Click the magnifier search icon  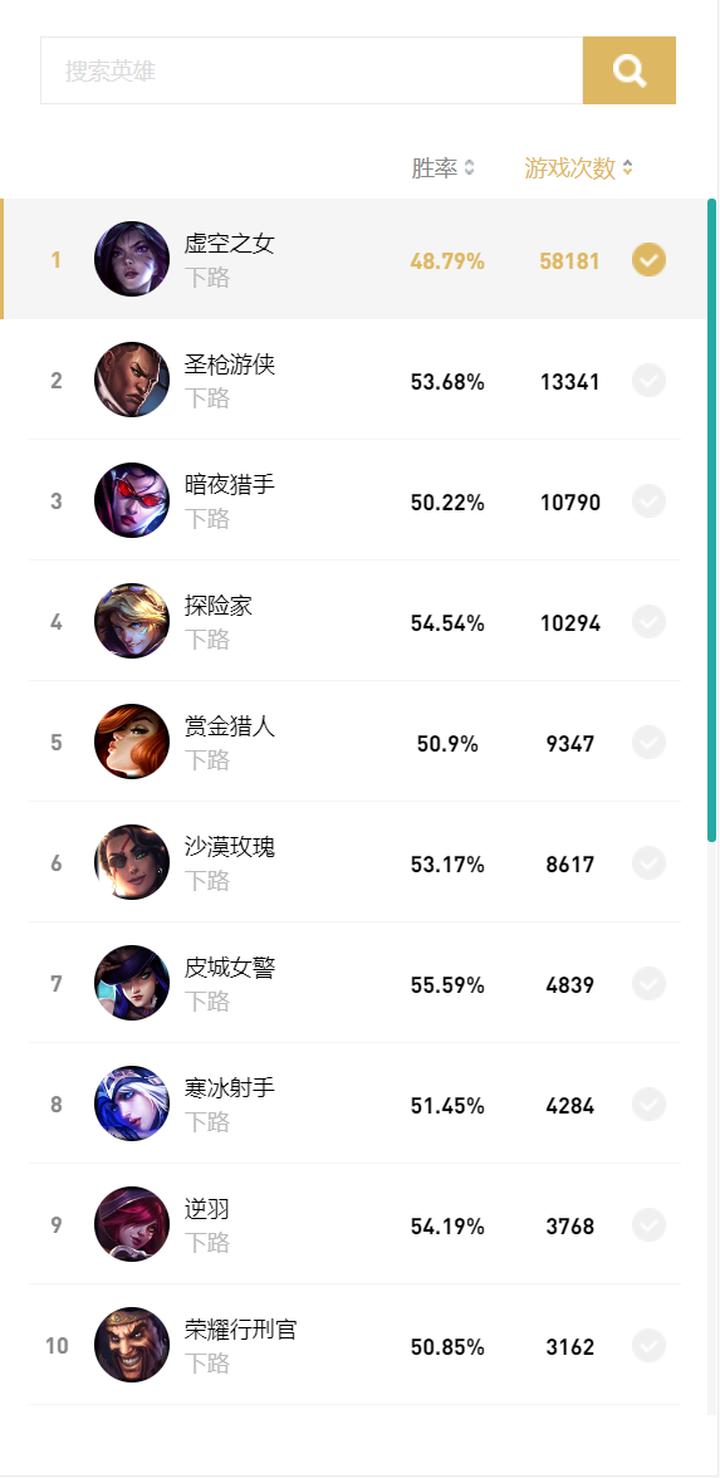pyautogui.click(x=628, y=70)
